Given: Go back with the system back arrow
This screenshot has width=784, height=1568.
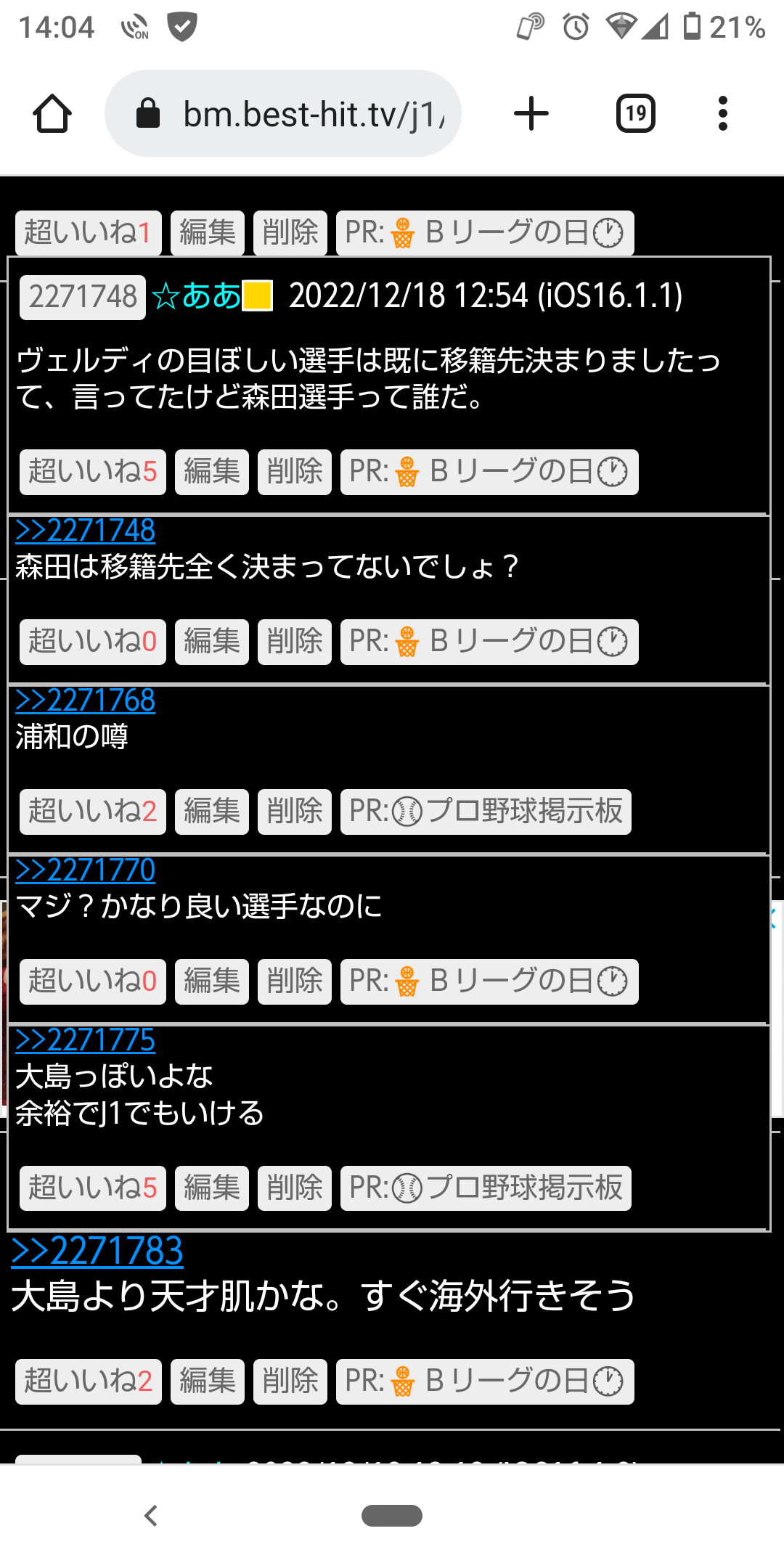Looking at the screenshot, I should pos(151,1516).
